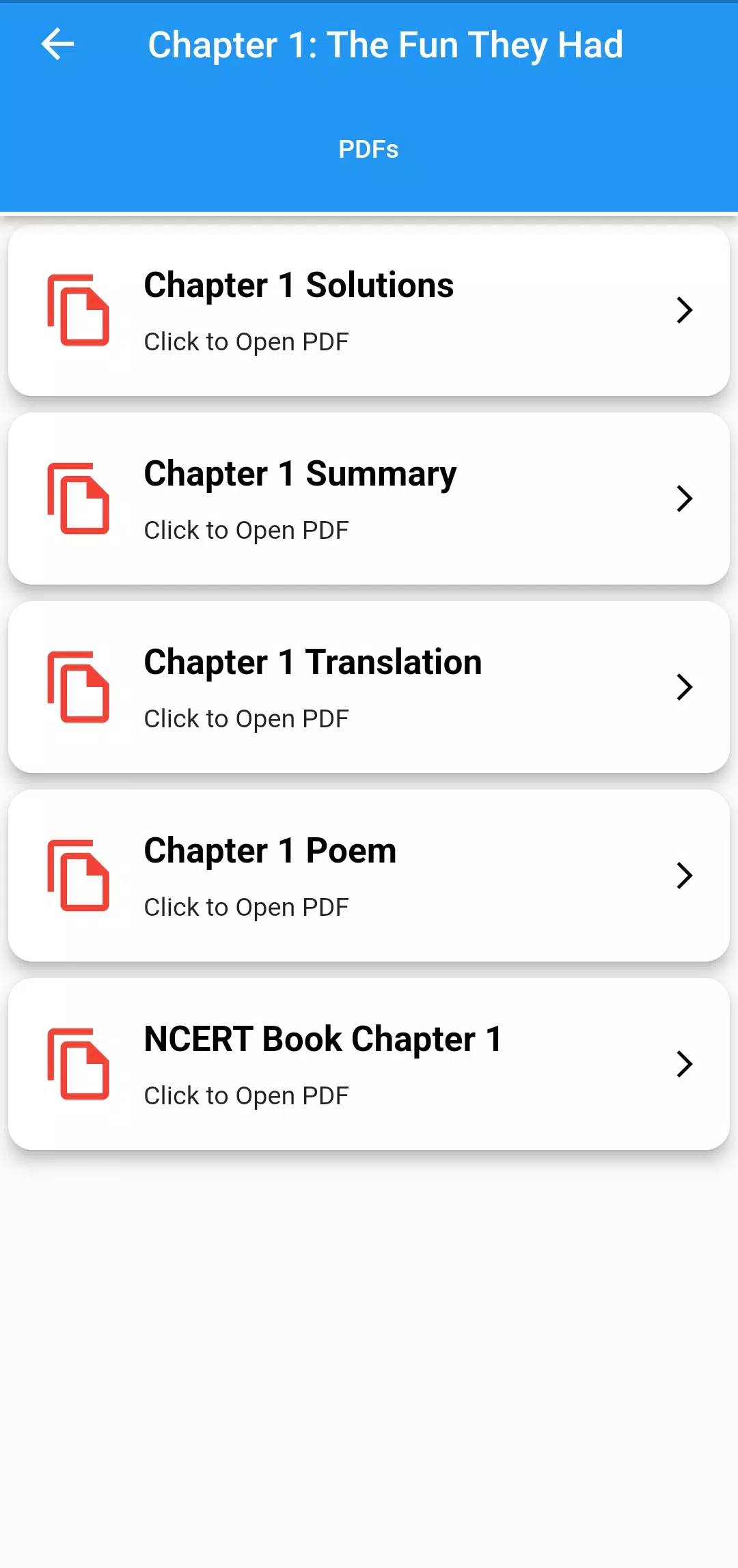The image size is (738, 1568).
Task: Open NCERT Book Chapter 1 PDF
Action: (369, 1065)
